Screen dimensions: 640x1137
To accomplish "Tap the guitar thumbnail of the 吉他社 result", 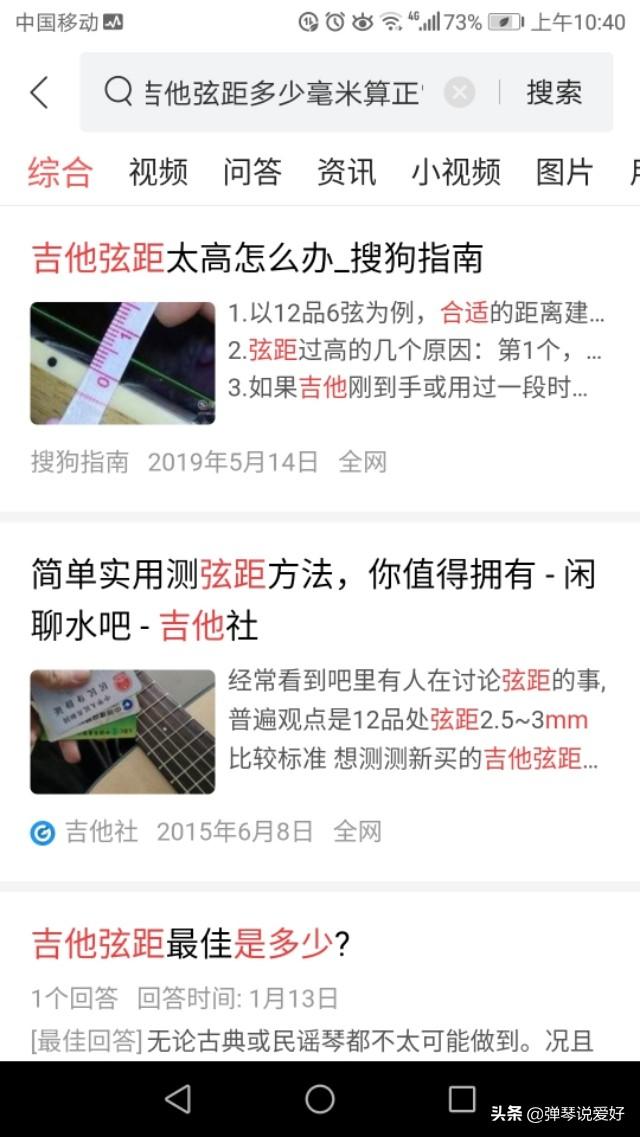I will coord(122,731).
